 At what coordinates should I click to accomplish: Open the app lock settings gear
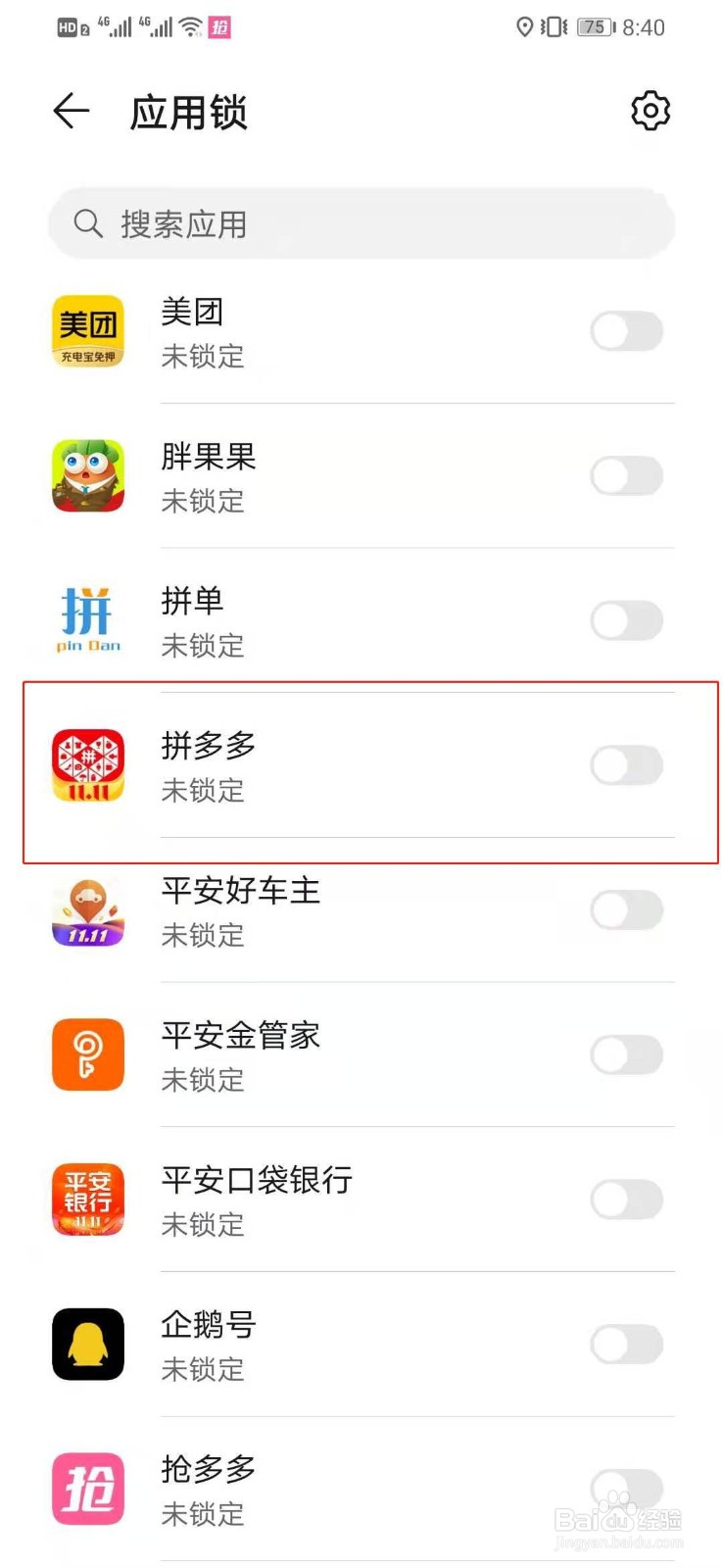tap(650, 111)
